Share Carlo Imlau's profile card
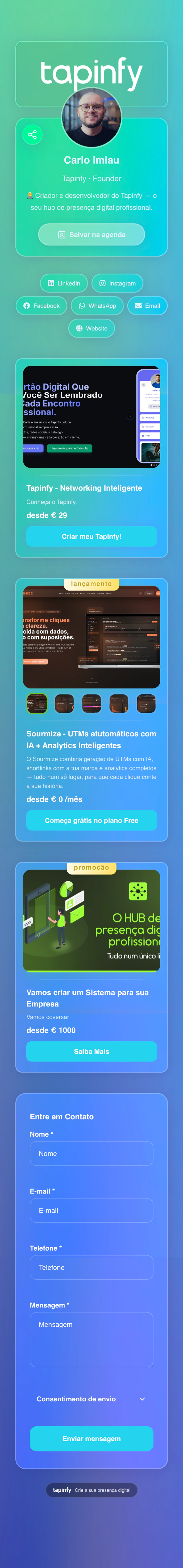The image size is (183, 1568). [32, 134]
